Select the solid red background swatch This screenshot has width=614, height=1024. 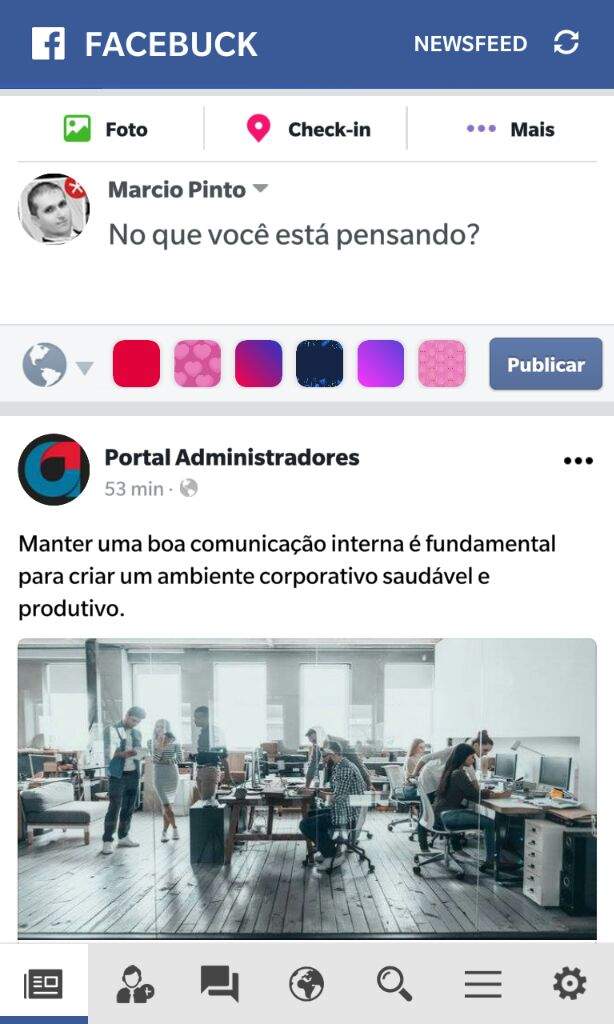coord(136,364)
